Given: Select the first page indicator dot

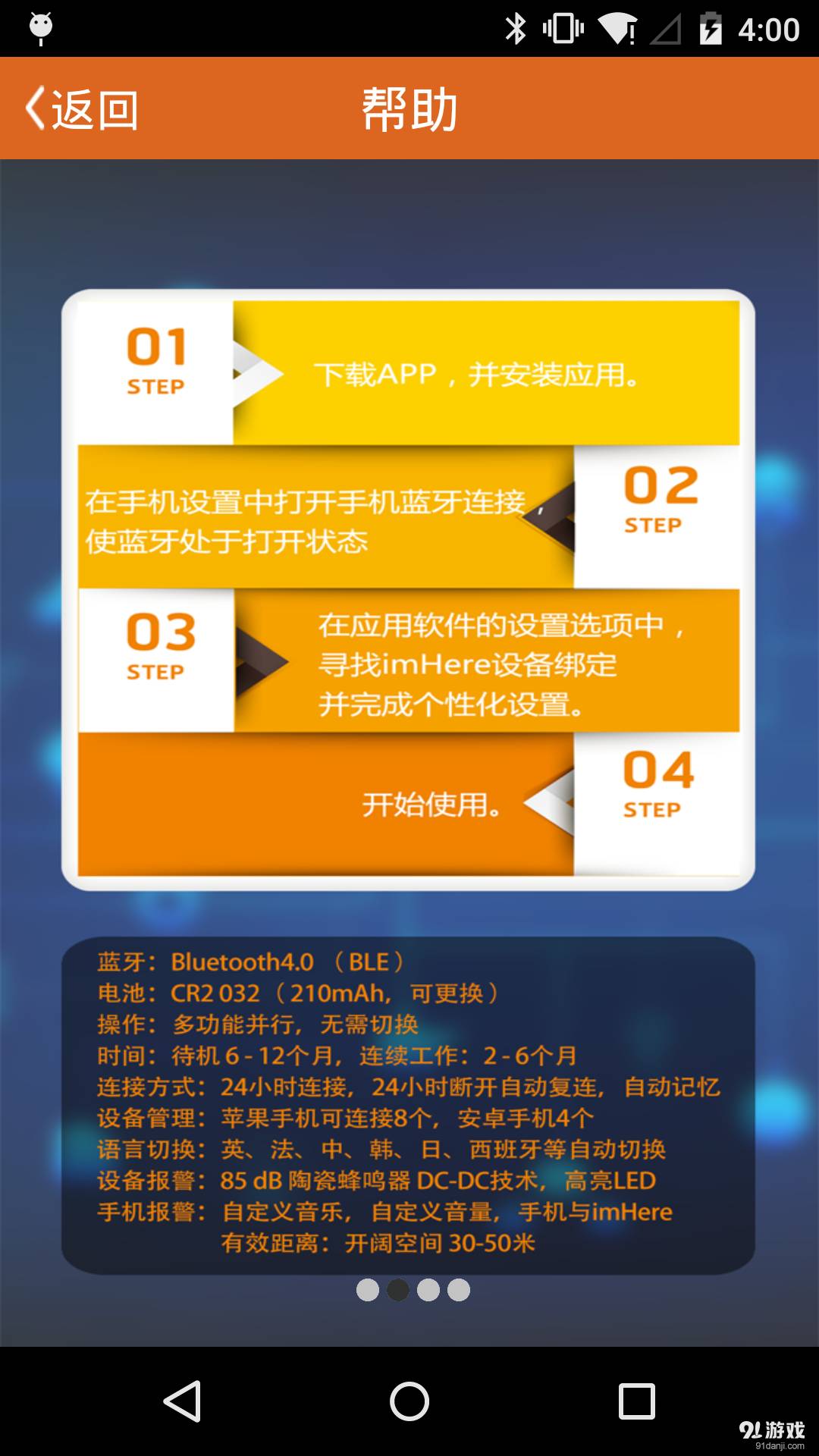Looking at the screenshot, I should click(368, 1290).
